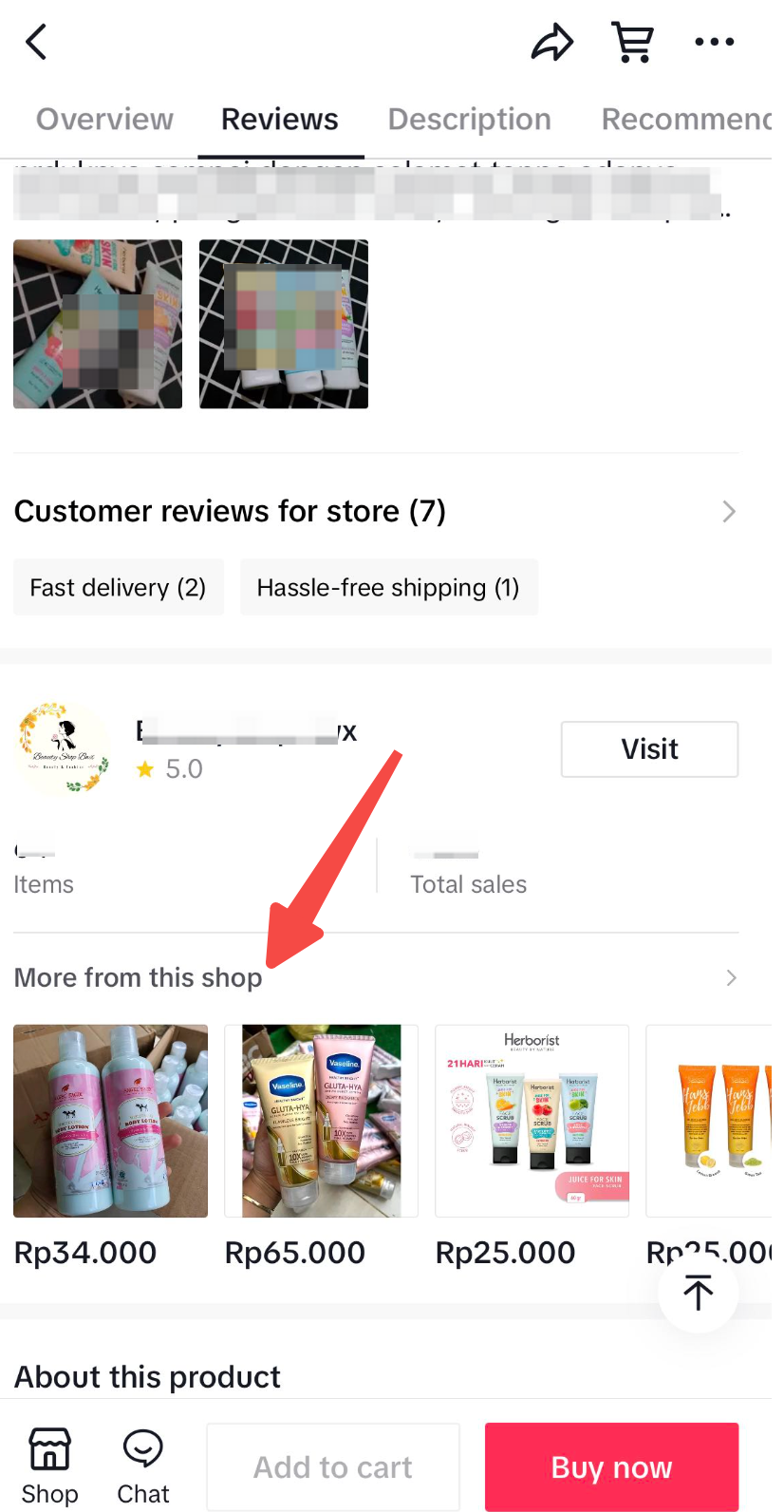The height and width of the screenshot is (1512, 784).
Task: Jump back to top with arrow button
Action: [698, 1293]
